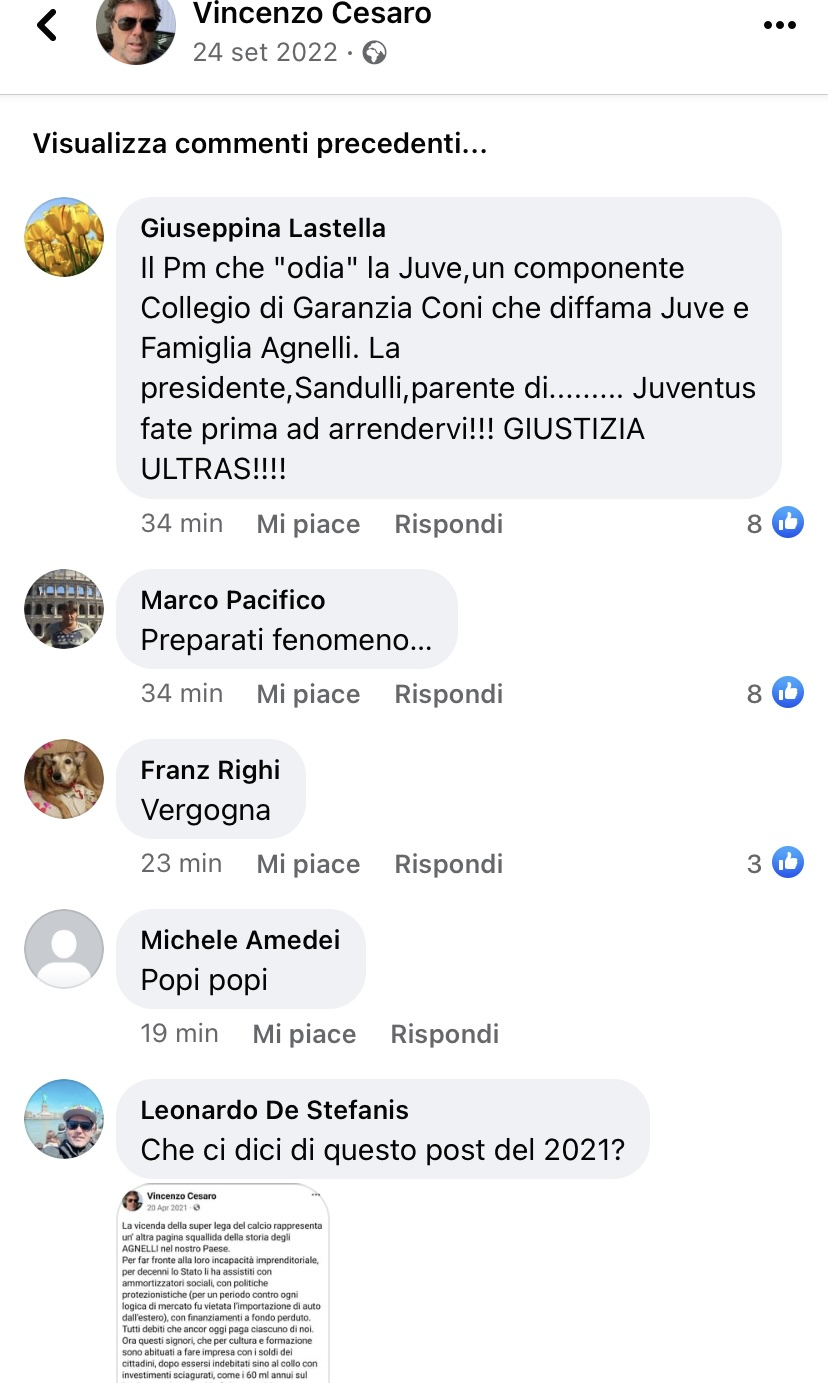Screen dimensions: 828x1383
Task: Load previous comments
Action: [x=260, y=144]
